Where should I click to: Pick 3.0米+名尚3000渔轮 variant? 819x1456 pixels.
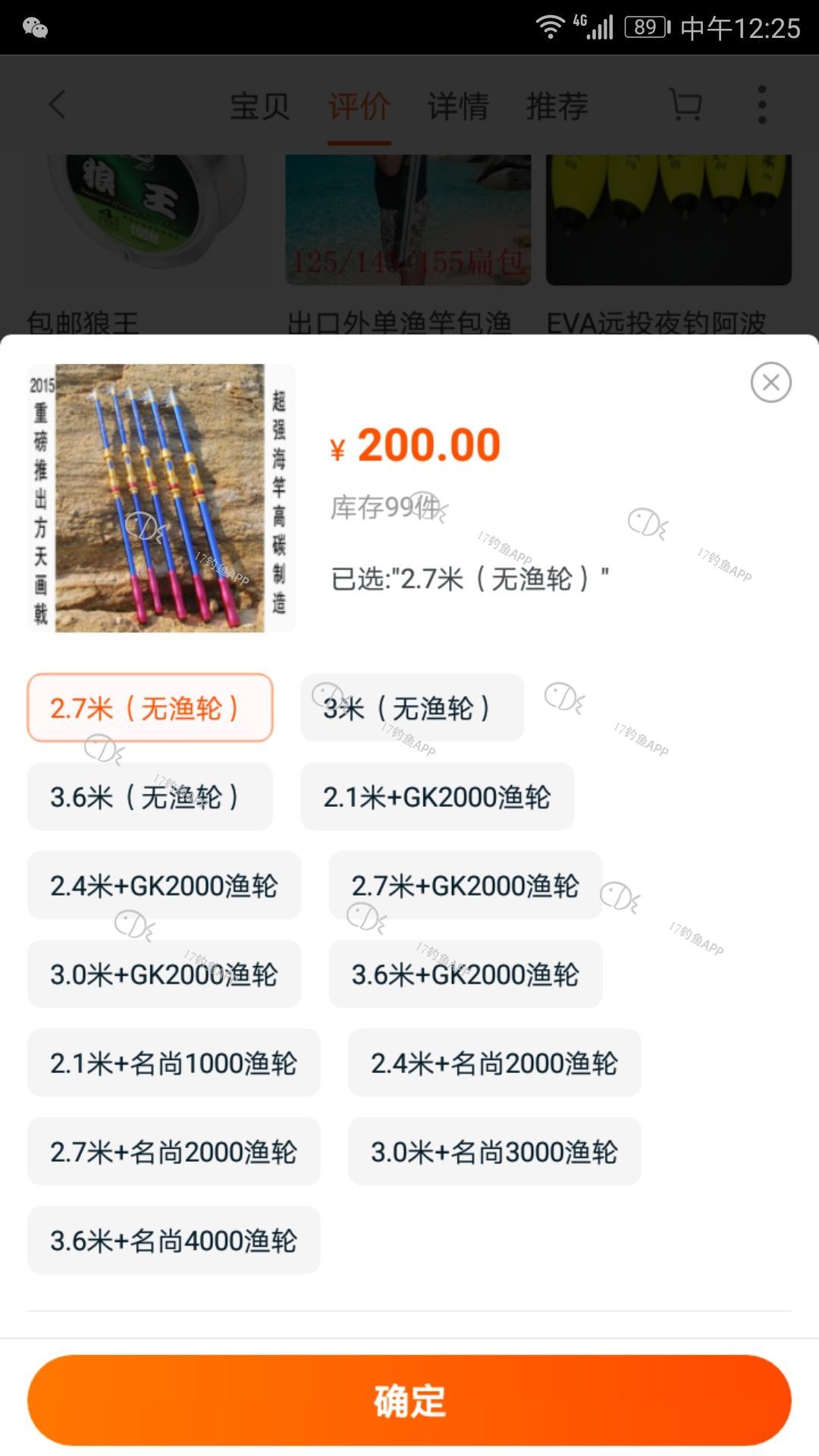[x=494, y=1152]
